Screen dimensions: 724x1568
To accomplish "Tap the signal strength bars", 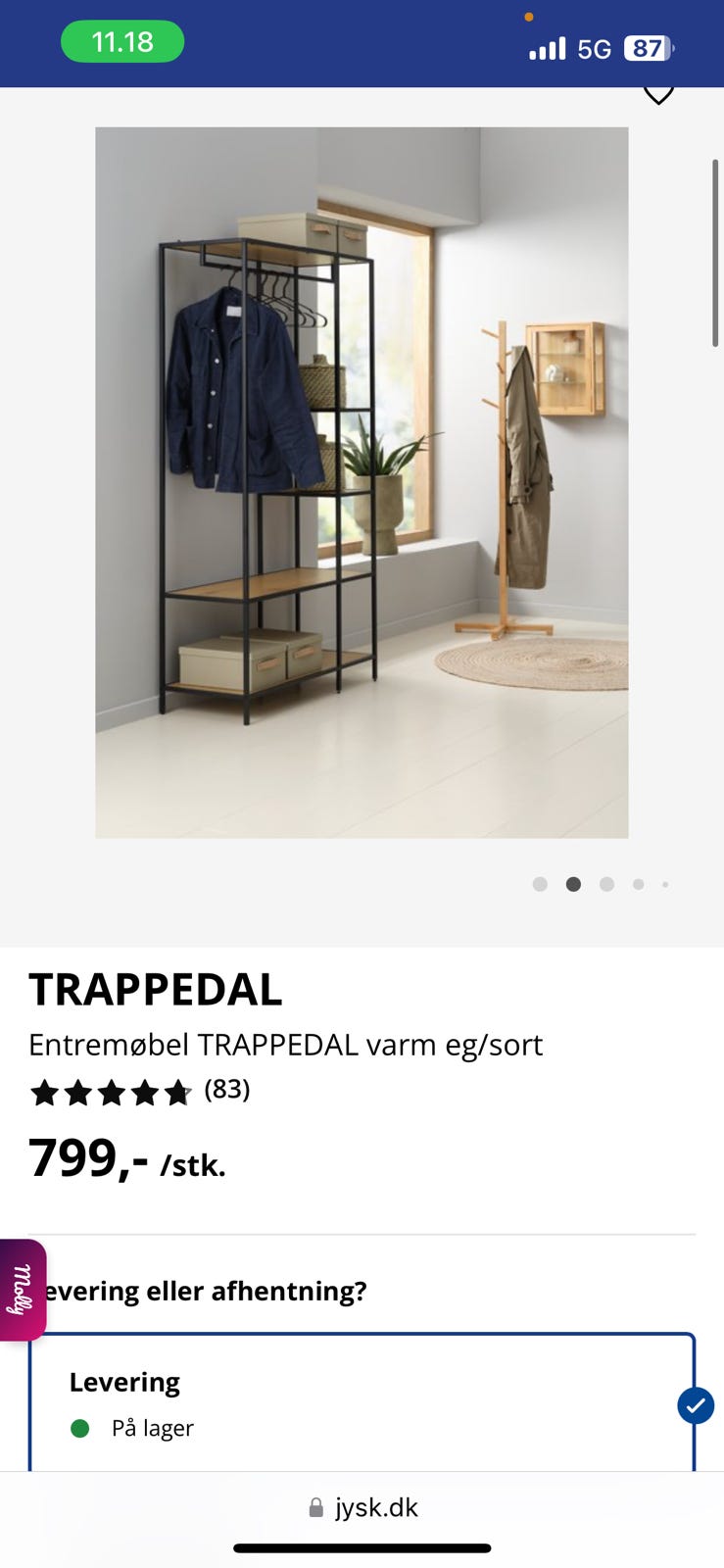I will point(547,46).
